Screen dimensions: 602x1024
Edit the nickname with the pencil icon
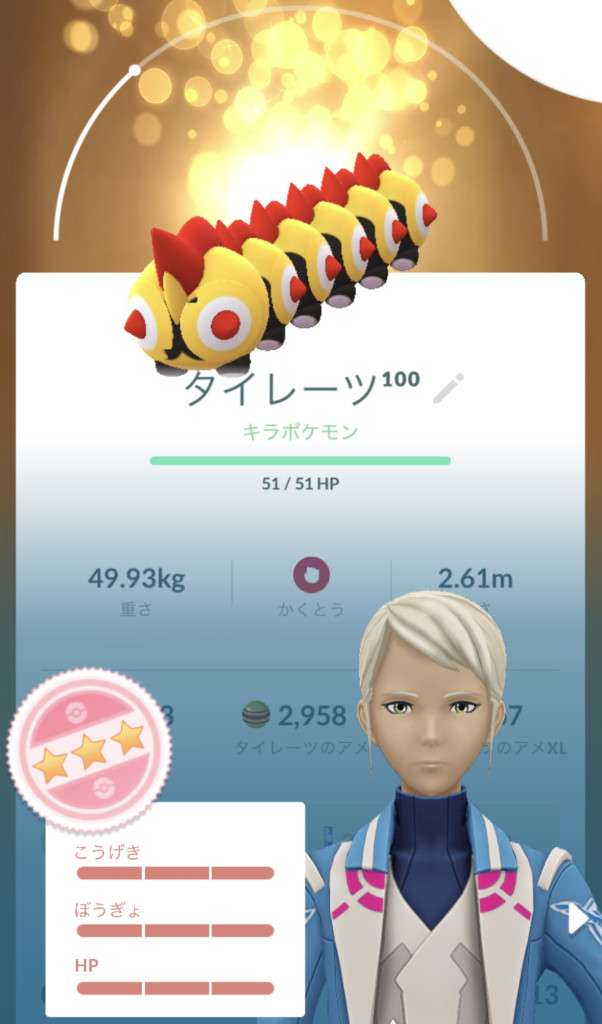tap(449, 388)
